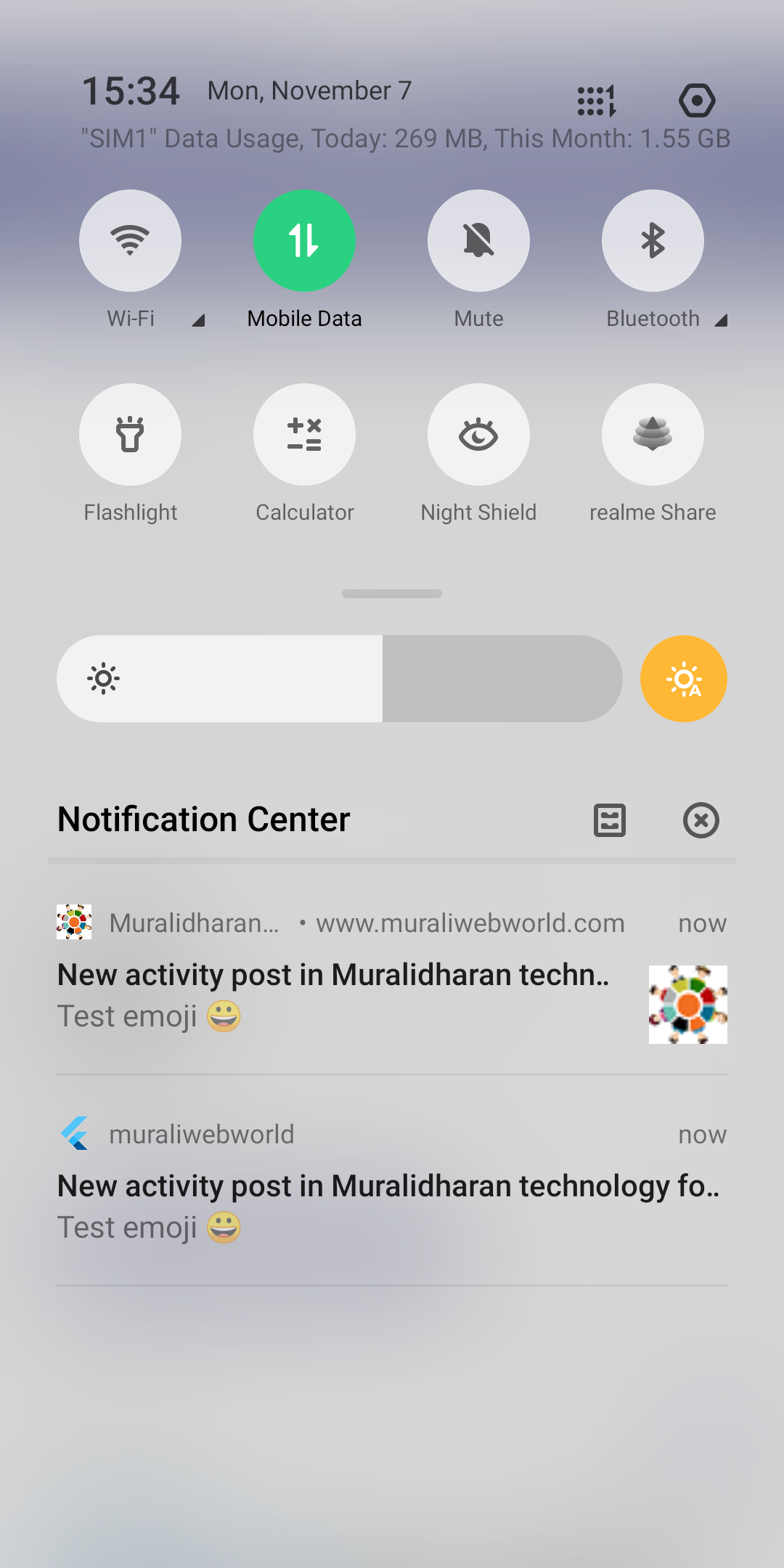Open the Calculator shortcut
The image size is (784, 1568).
[304, 434]
